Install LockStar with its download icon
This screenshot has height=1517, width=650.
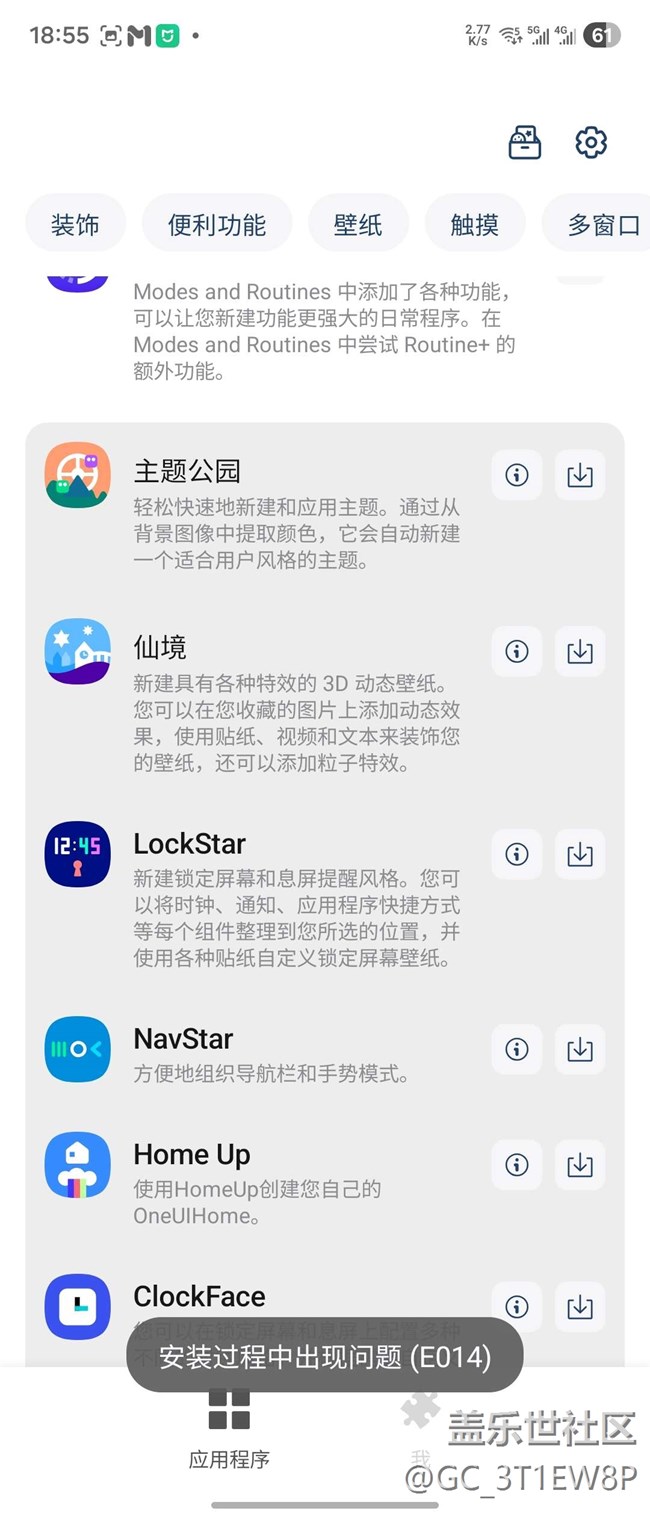click(580, 854)
